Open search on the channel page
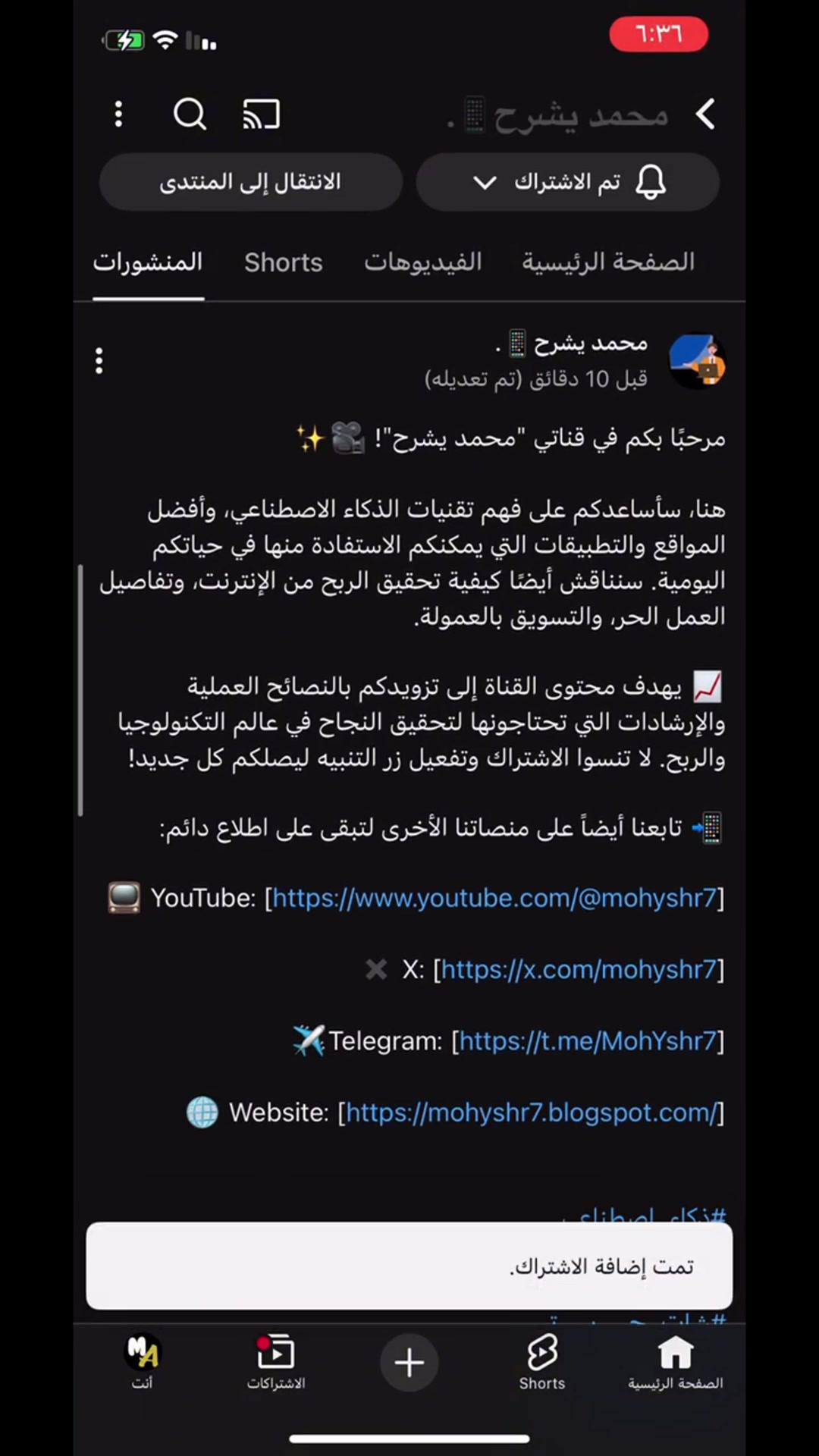Viewport: 819px width, 1456px height. [190, 114]
